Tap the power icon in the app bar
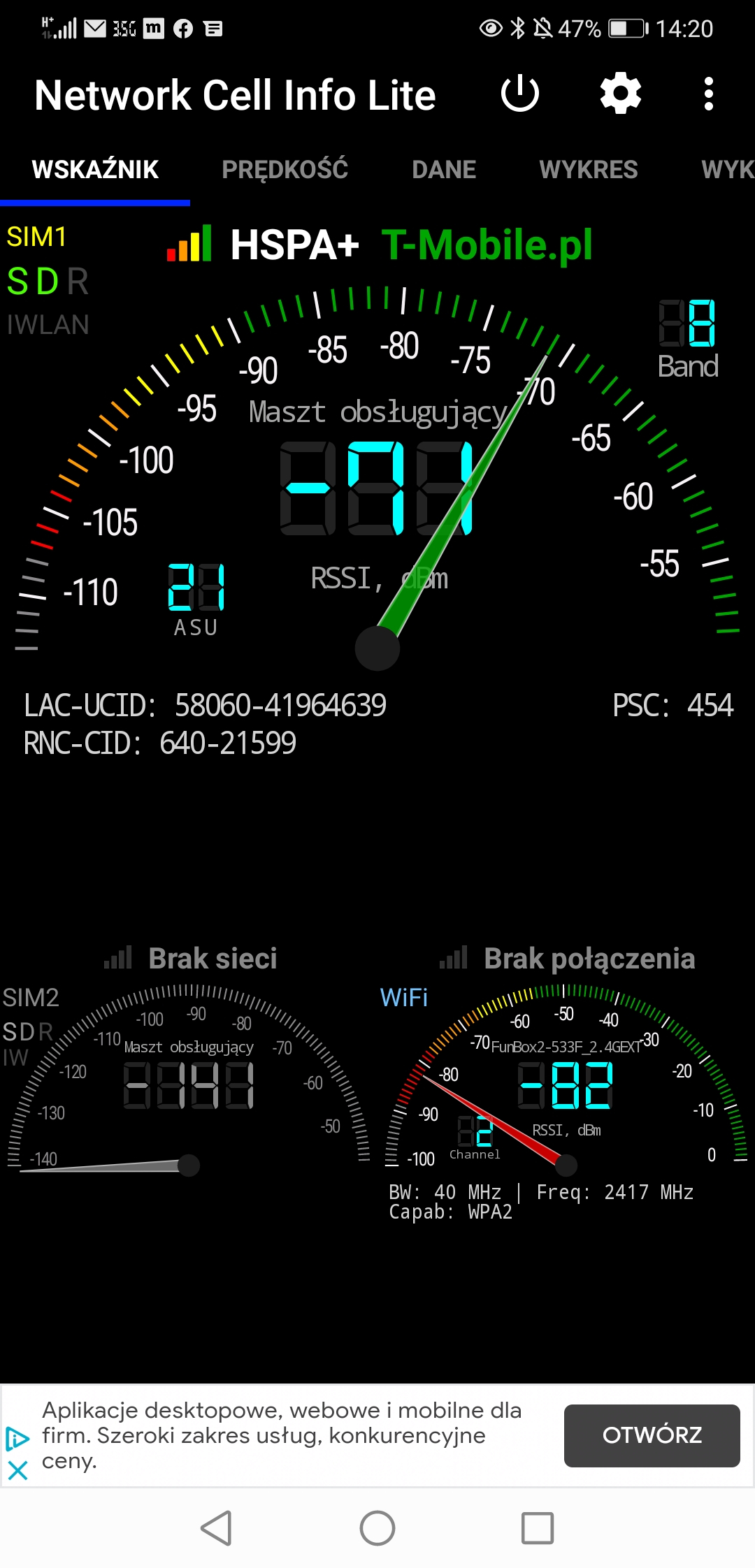The image size is (755, 1568). pyautogui.click(x=520, y=94)
